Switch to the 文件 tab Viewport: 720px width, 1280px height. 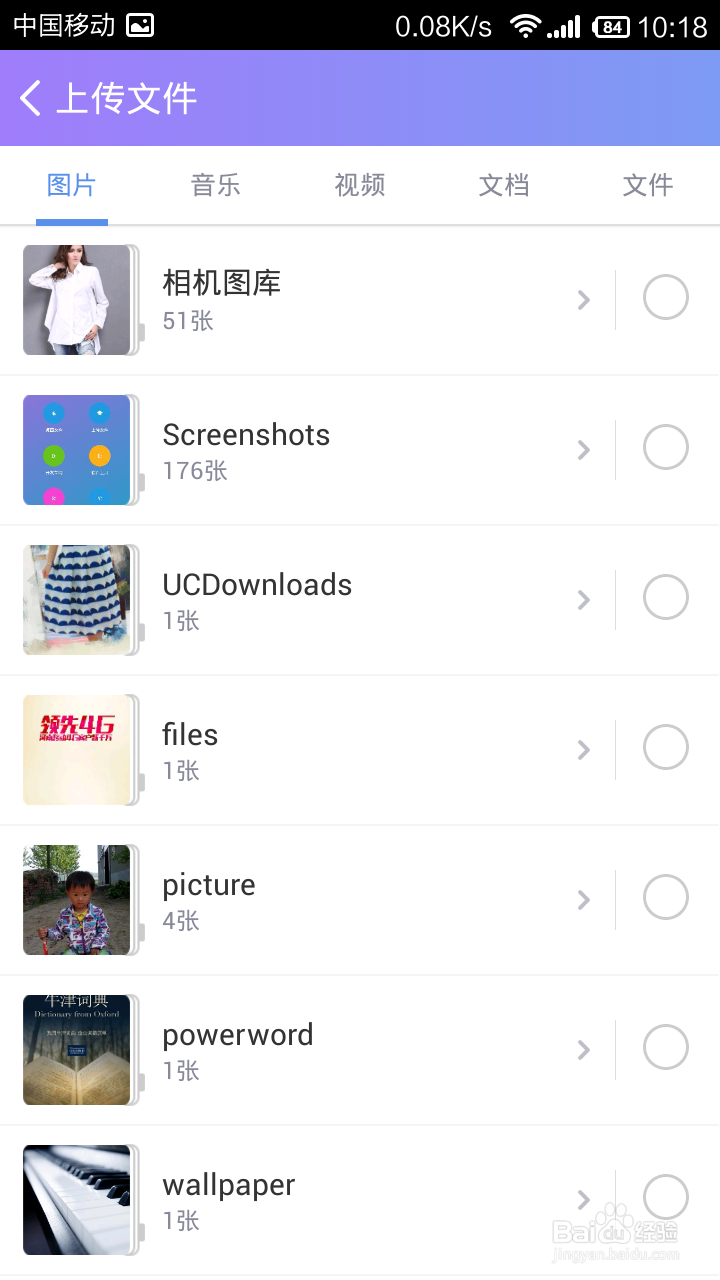[x=648, y=185]
